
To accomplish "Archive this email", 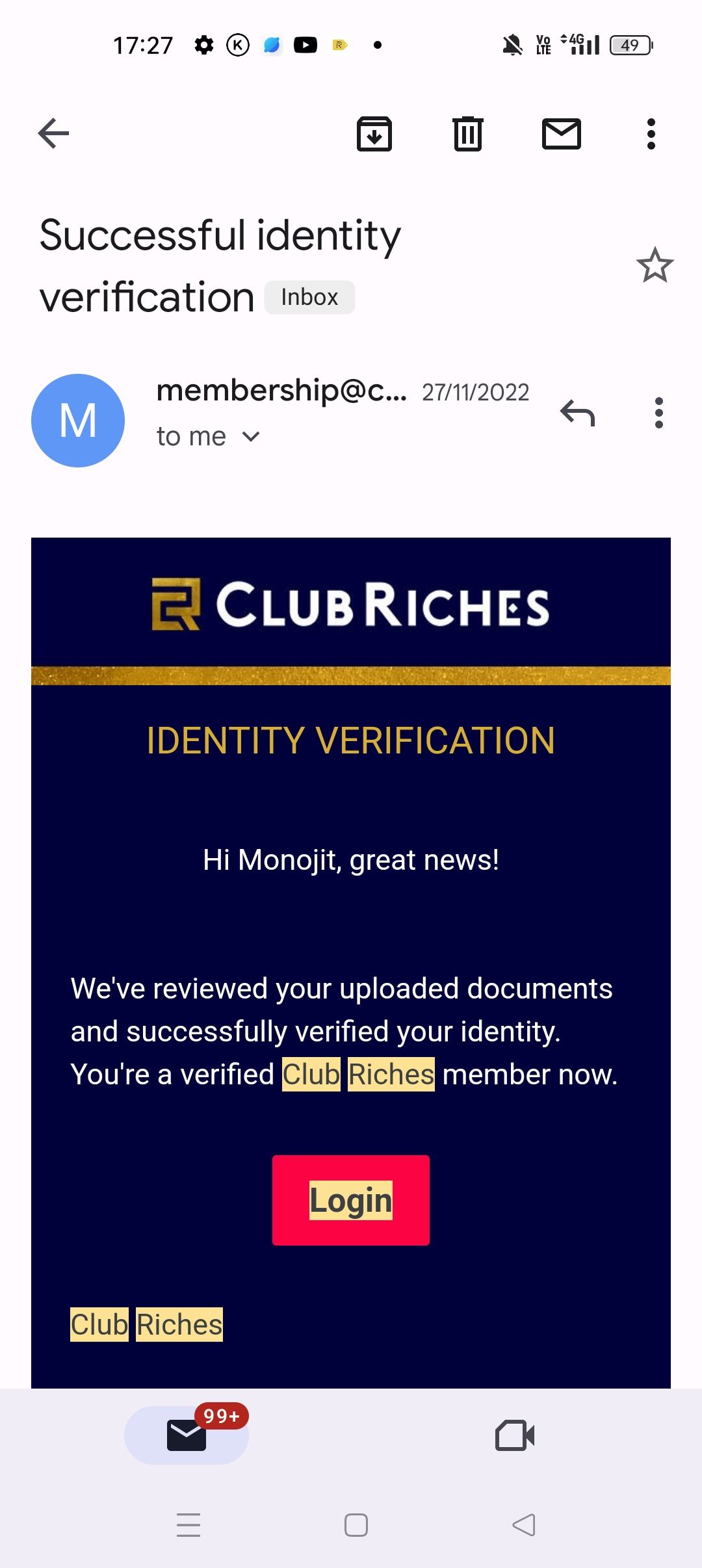I will tap(374, 134).
